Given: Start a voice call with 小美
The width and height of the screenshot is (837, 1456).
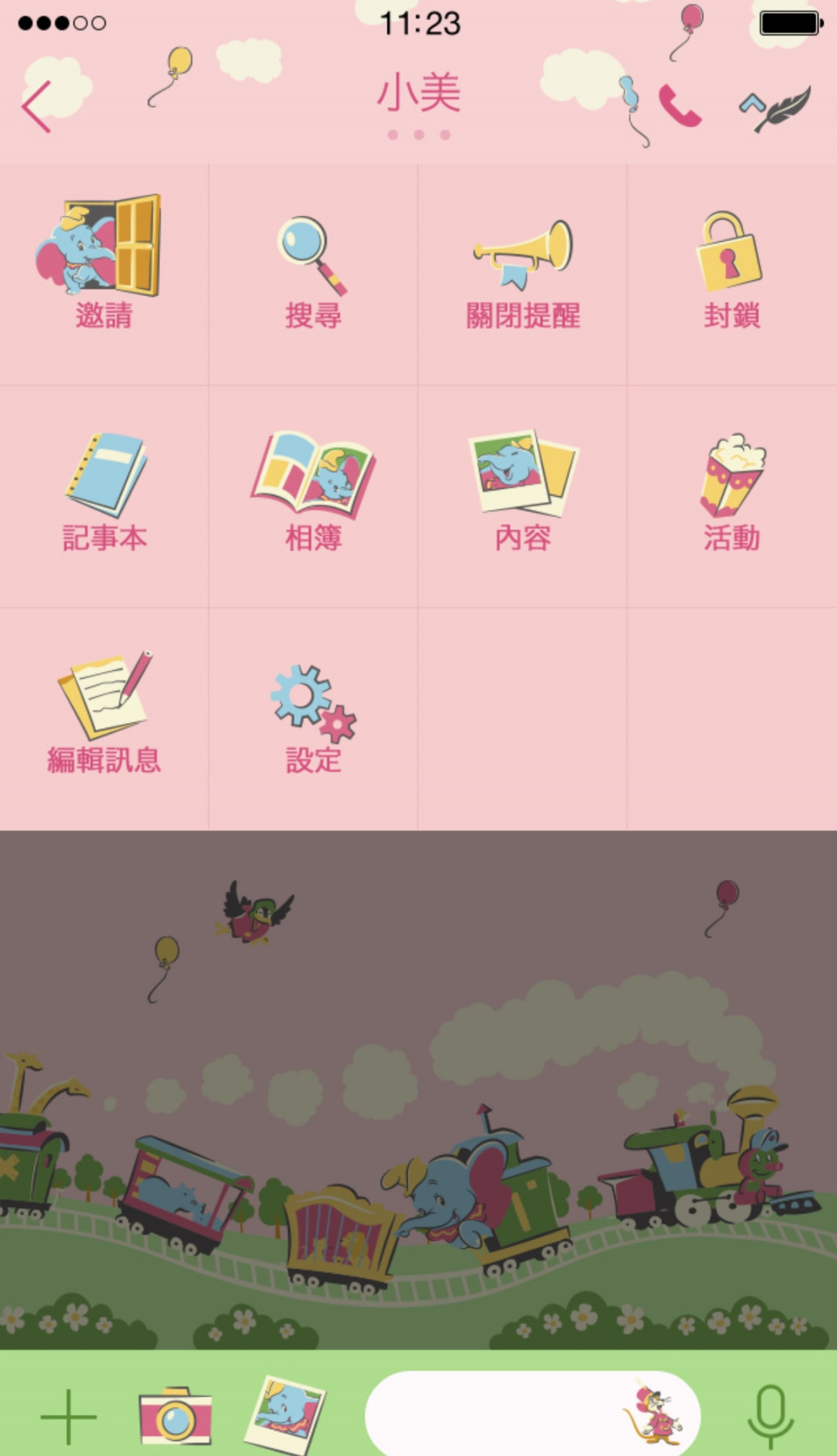Looking at the screenshot, I should (680, 106).
